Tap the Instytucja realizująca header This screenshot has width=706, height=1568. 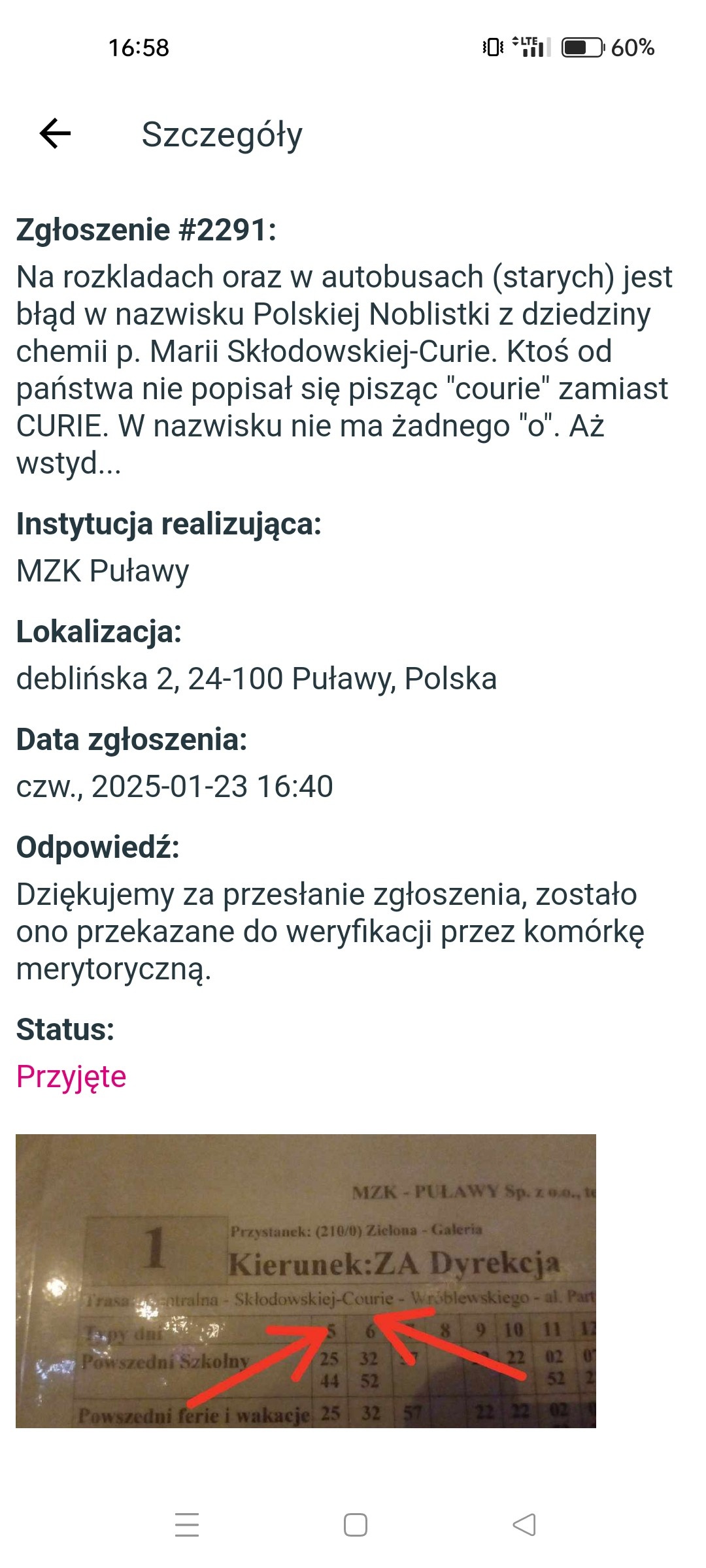point(169,523)
